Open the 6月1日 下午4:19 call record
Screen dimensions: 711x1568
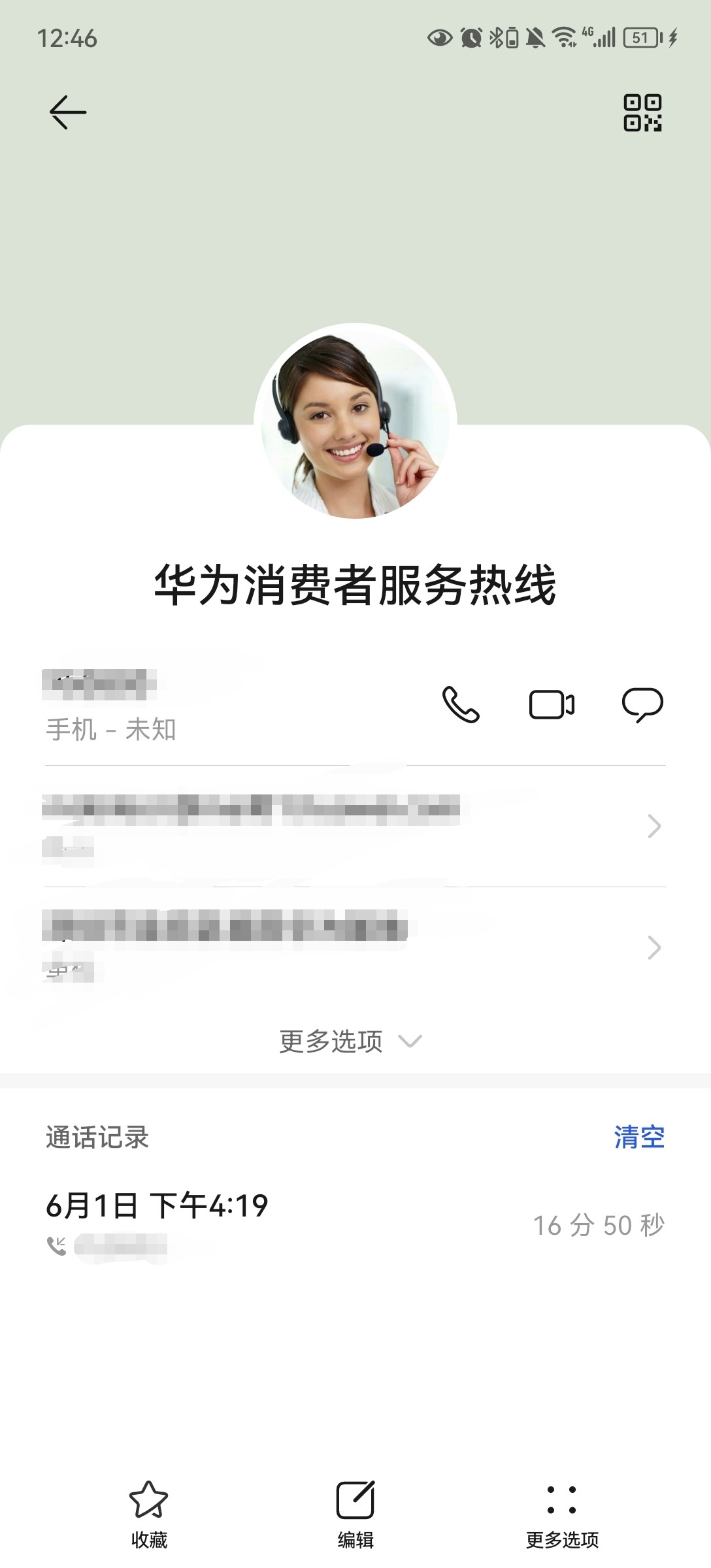(353, 1223)
